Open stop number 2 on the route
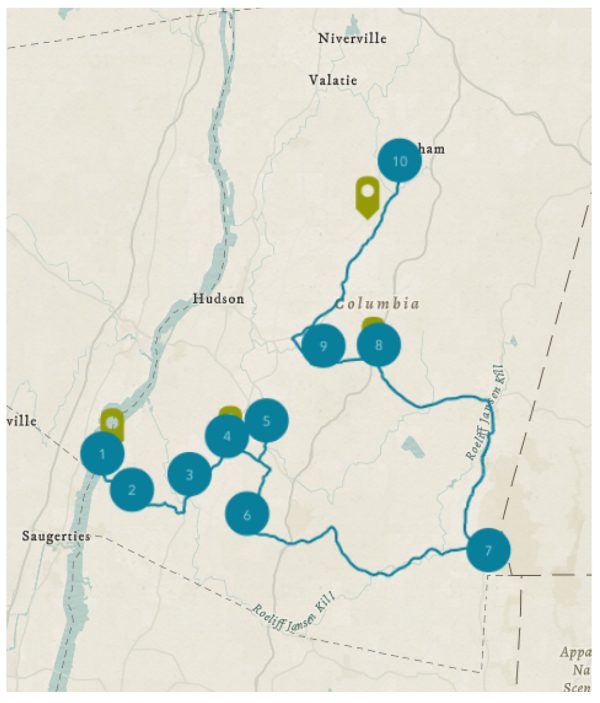The image size is (600, 703). point(132,489)
